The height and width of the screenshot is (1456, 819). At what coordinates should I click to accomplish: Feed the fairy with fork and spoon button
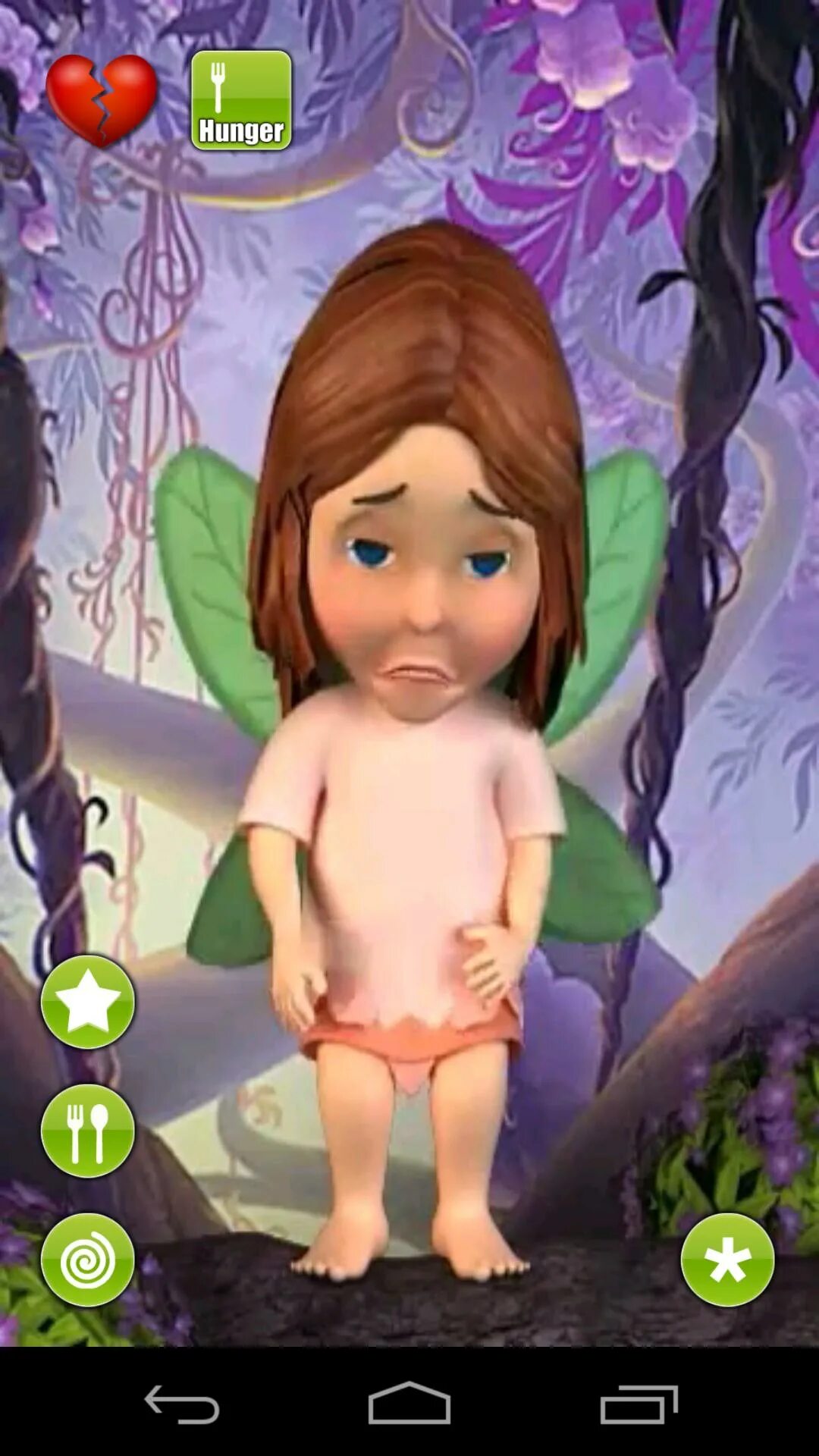pos(88,1131)
